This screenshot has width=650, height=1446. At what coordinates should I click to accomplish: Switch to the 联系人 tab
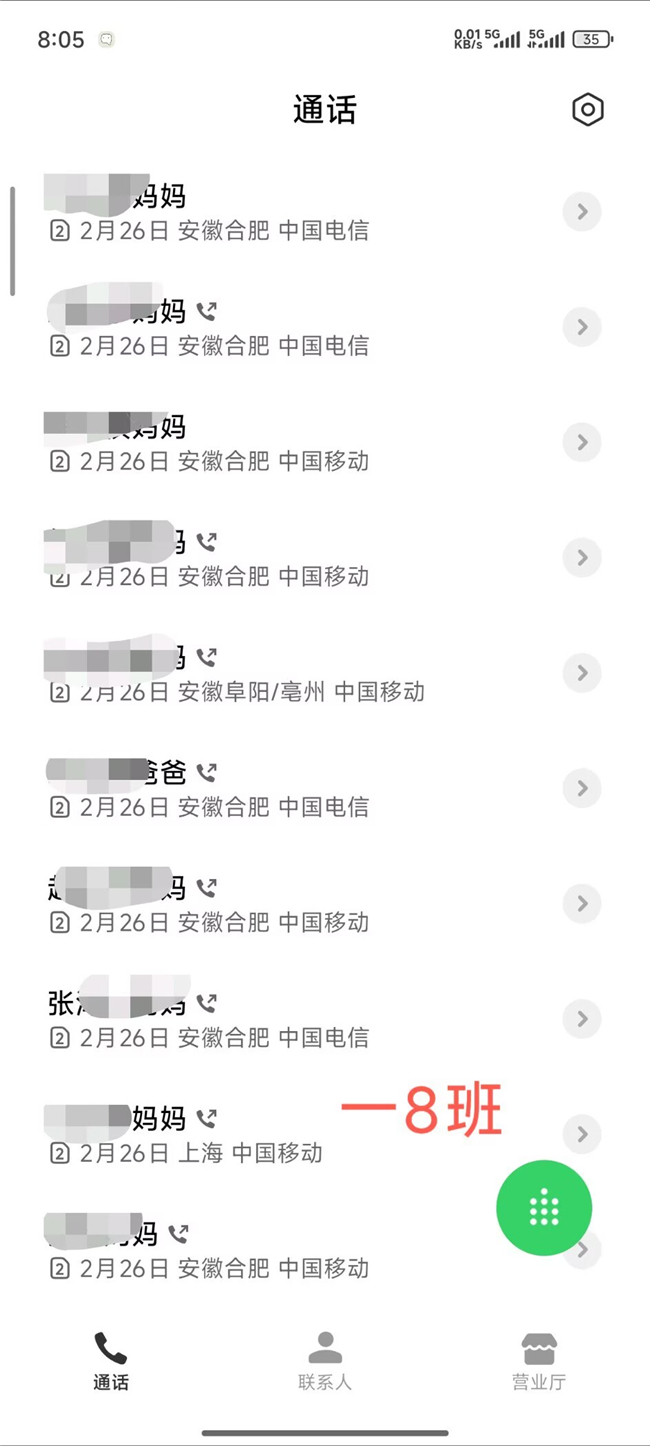pyautogui.click(x=325, y=1362)
